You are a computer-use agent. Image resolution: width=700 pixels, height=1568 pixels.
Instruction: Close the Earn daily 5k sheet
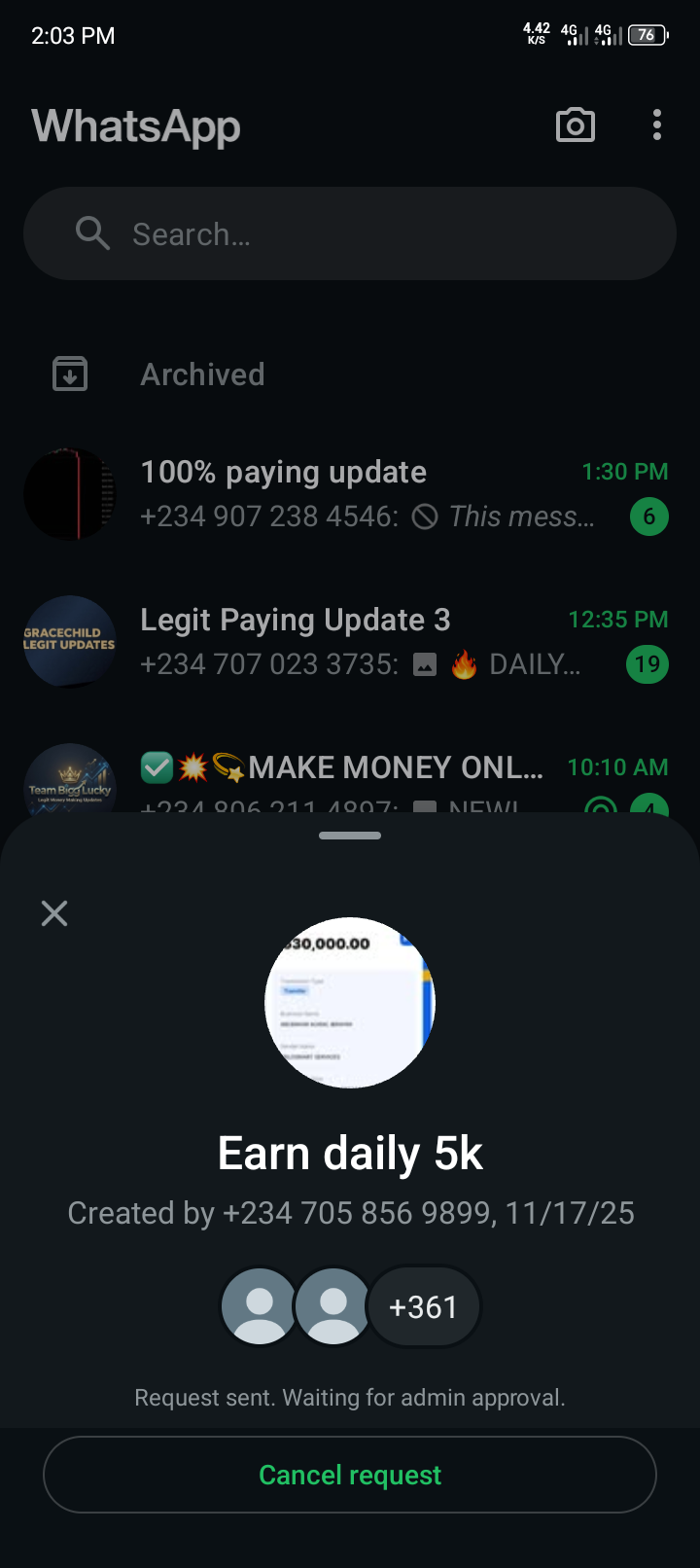pos(54,913)
